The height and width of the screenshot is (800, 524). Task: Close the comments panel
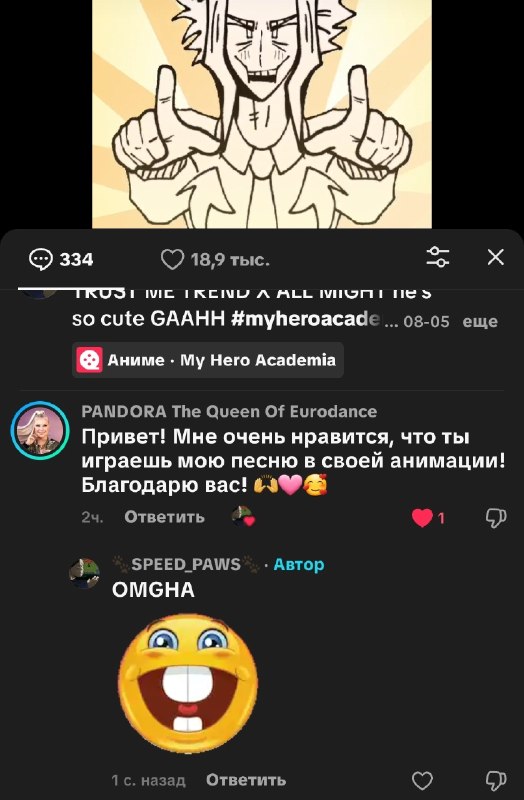495,257
